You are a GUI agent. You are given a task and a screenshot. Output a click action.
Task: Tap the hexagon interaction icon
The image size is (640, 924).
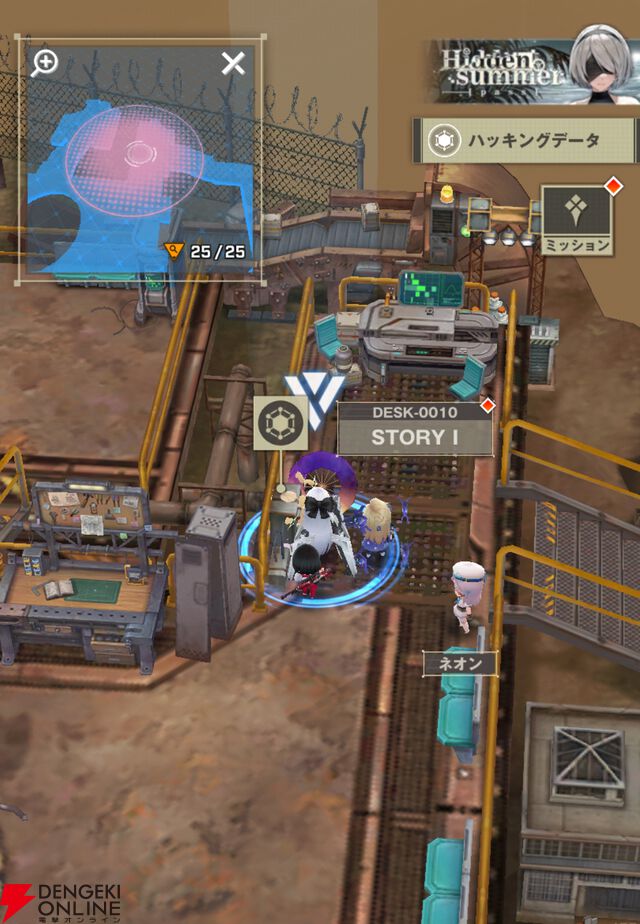coord(279,423)
